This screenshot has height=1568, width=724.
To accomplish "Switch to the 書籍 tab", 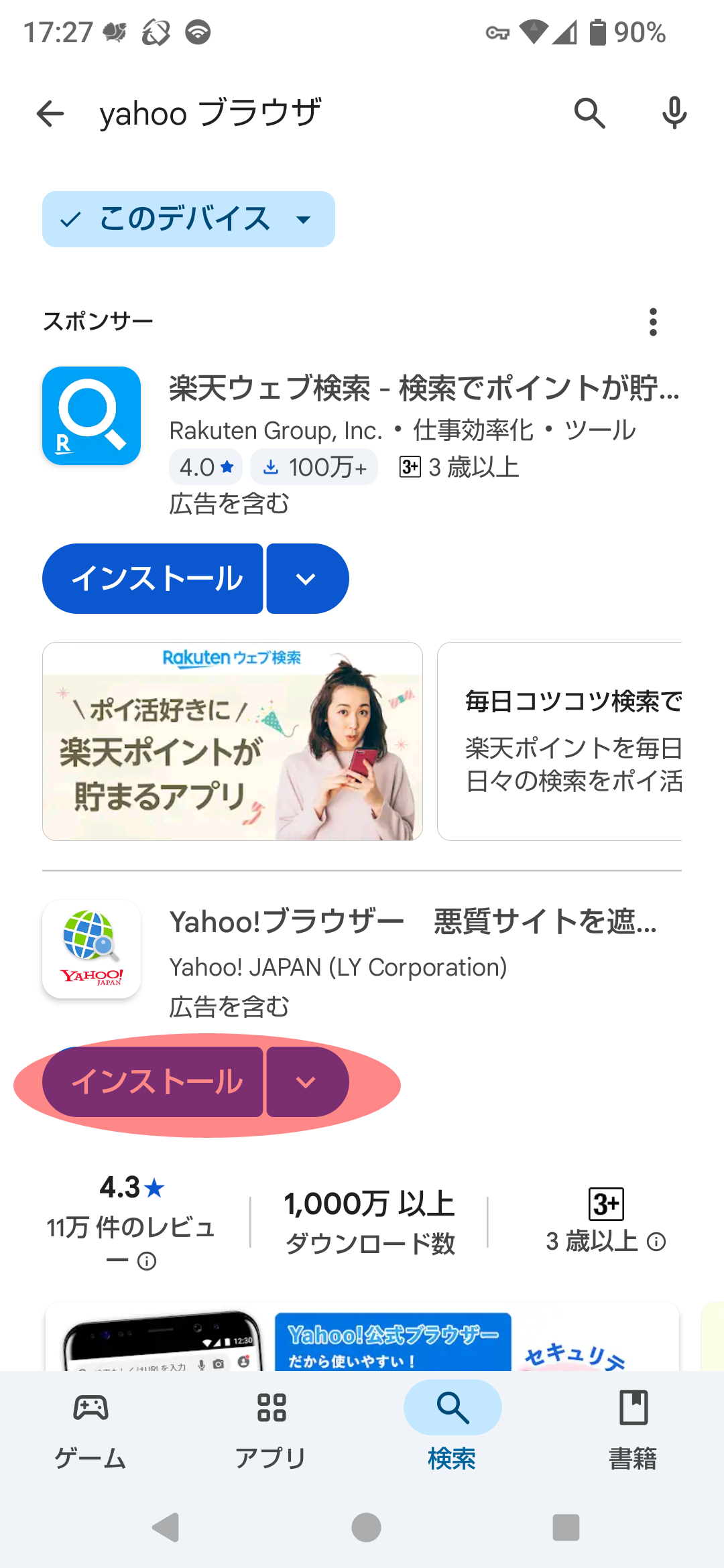I will click(633, 1427).
